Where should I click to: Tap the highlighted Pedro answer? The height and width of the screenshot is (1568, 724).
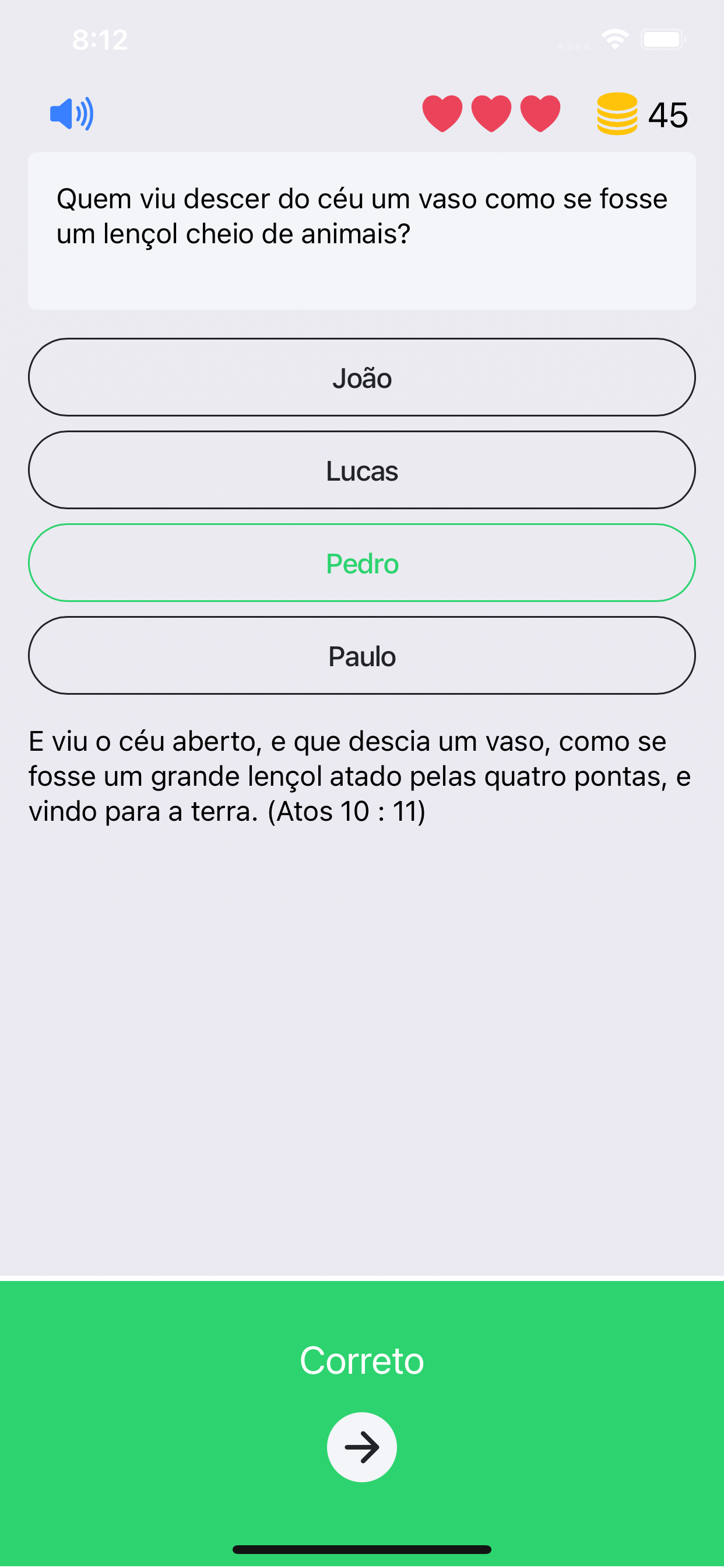361,563
